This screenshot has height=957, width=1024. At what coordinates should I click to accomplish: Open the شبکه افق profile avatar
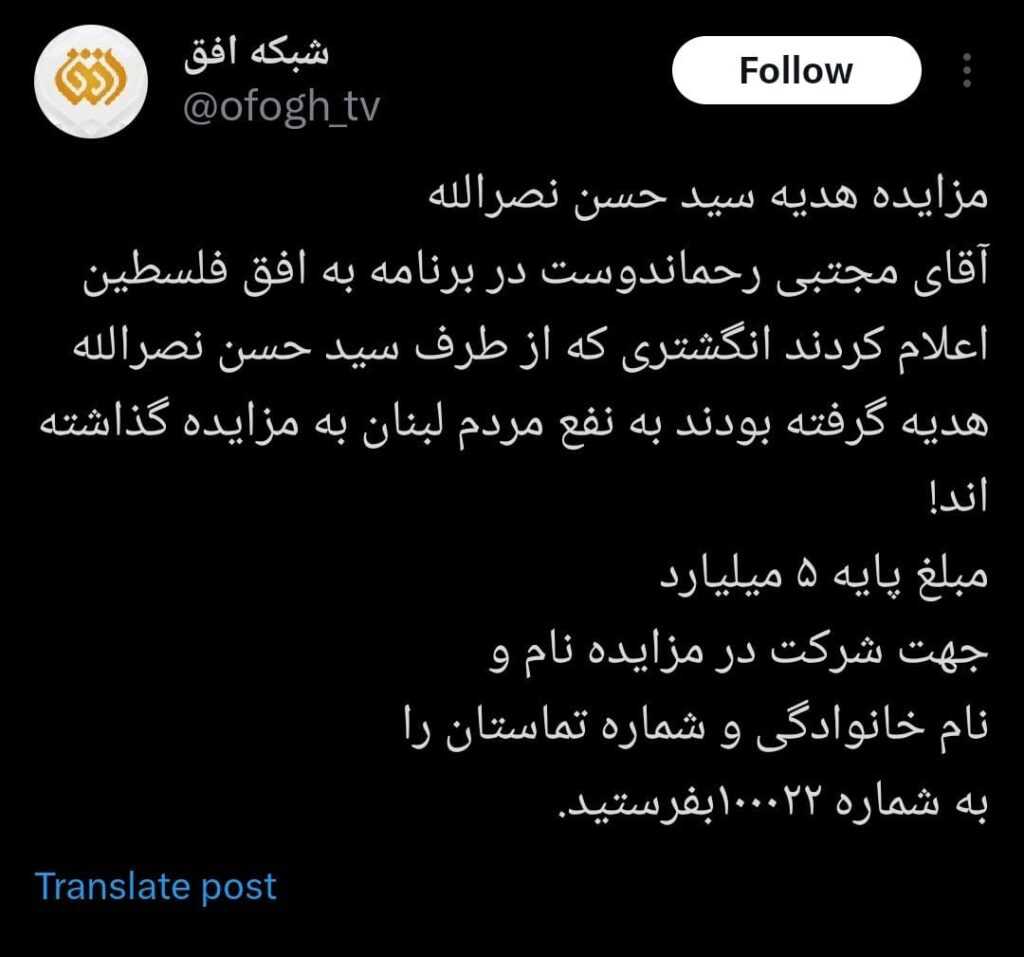click(90, 78)
